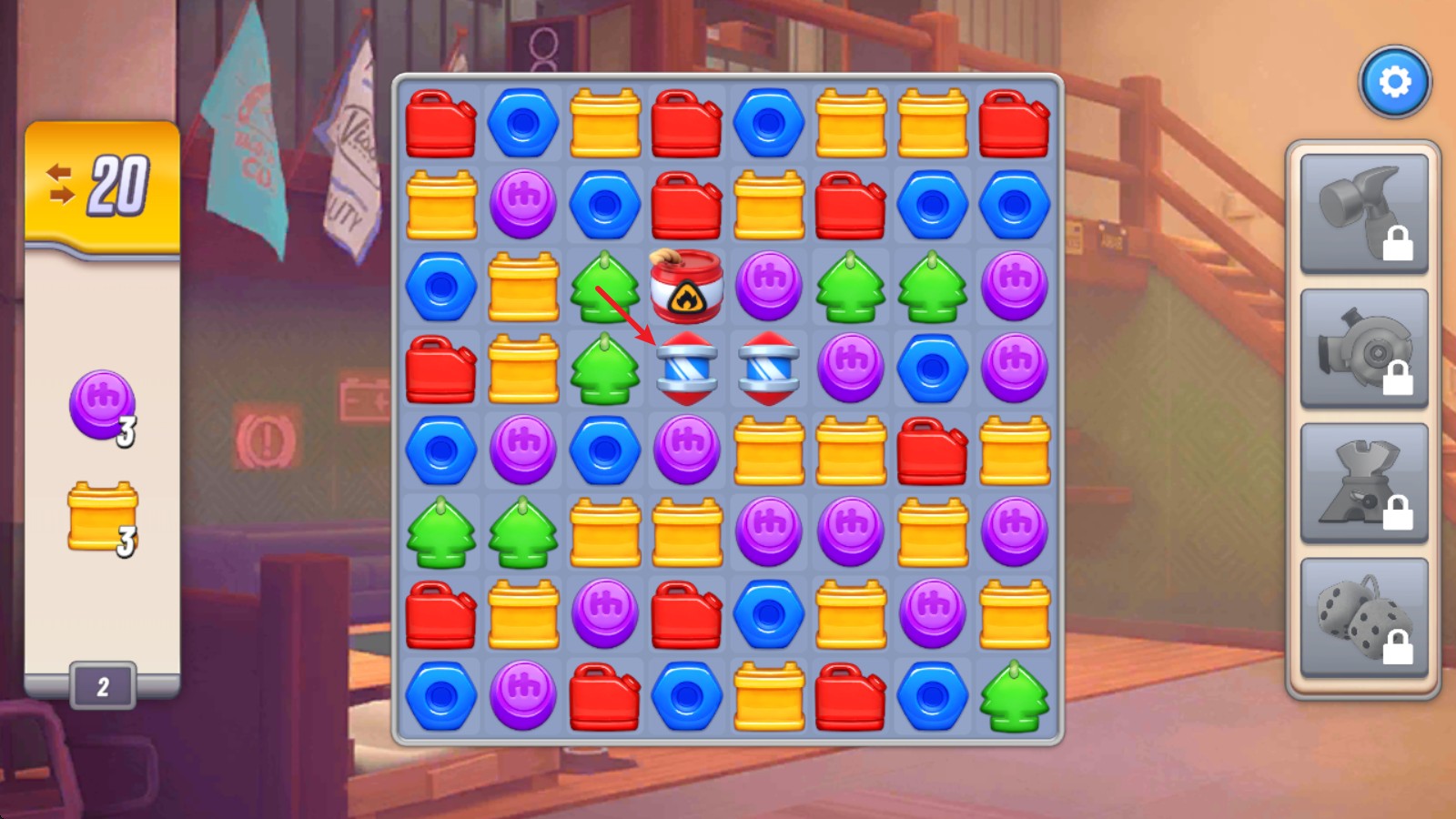Select the locked dice shuffle booster

point(1363,617)
